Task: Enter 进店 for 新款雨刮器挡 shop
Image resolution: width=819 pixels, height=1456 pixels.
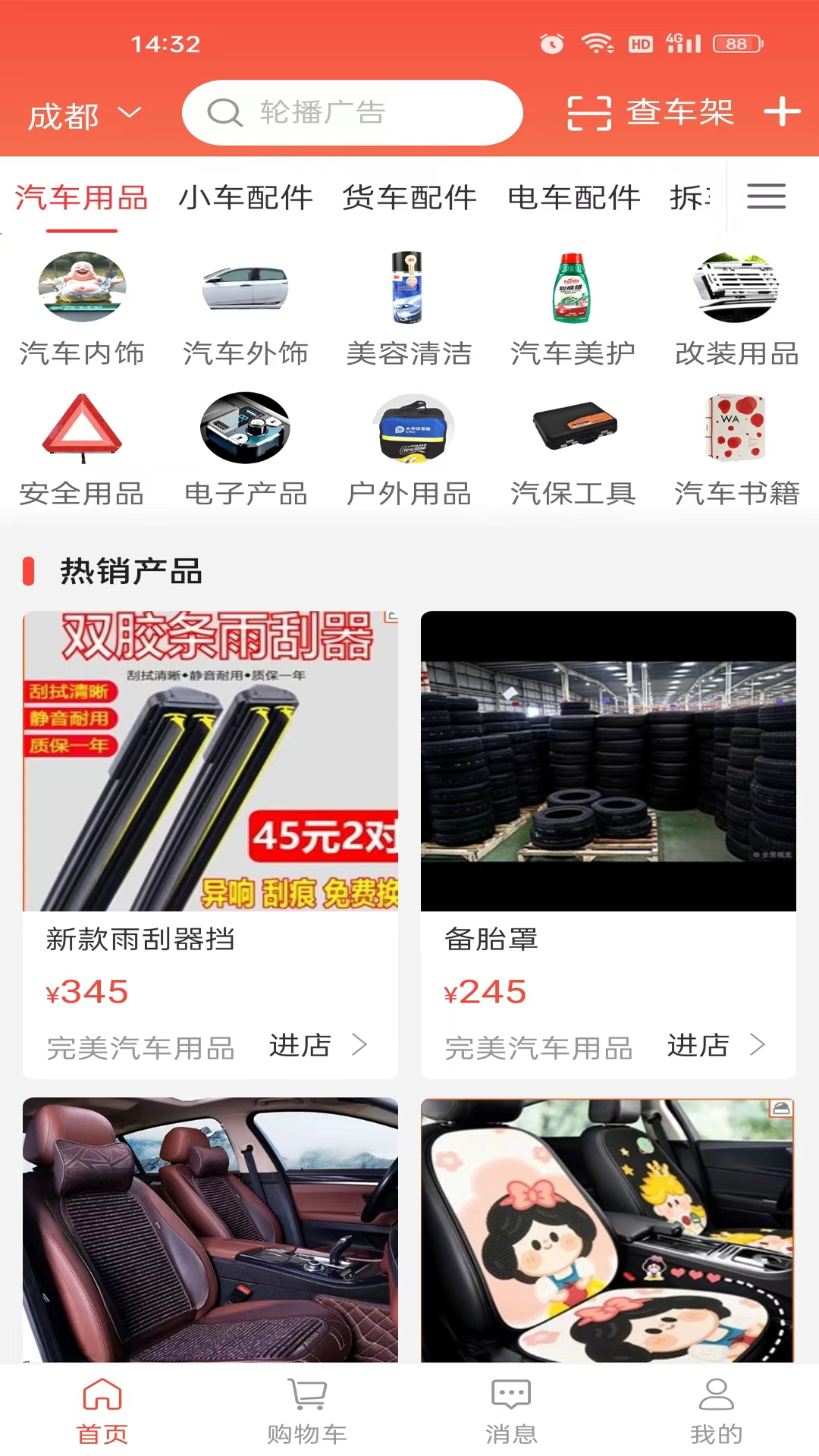Action: pyautogui.click(x=318, y=1046)
